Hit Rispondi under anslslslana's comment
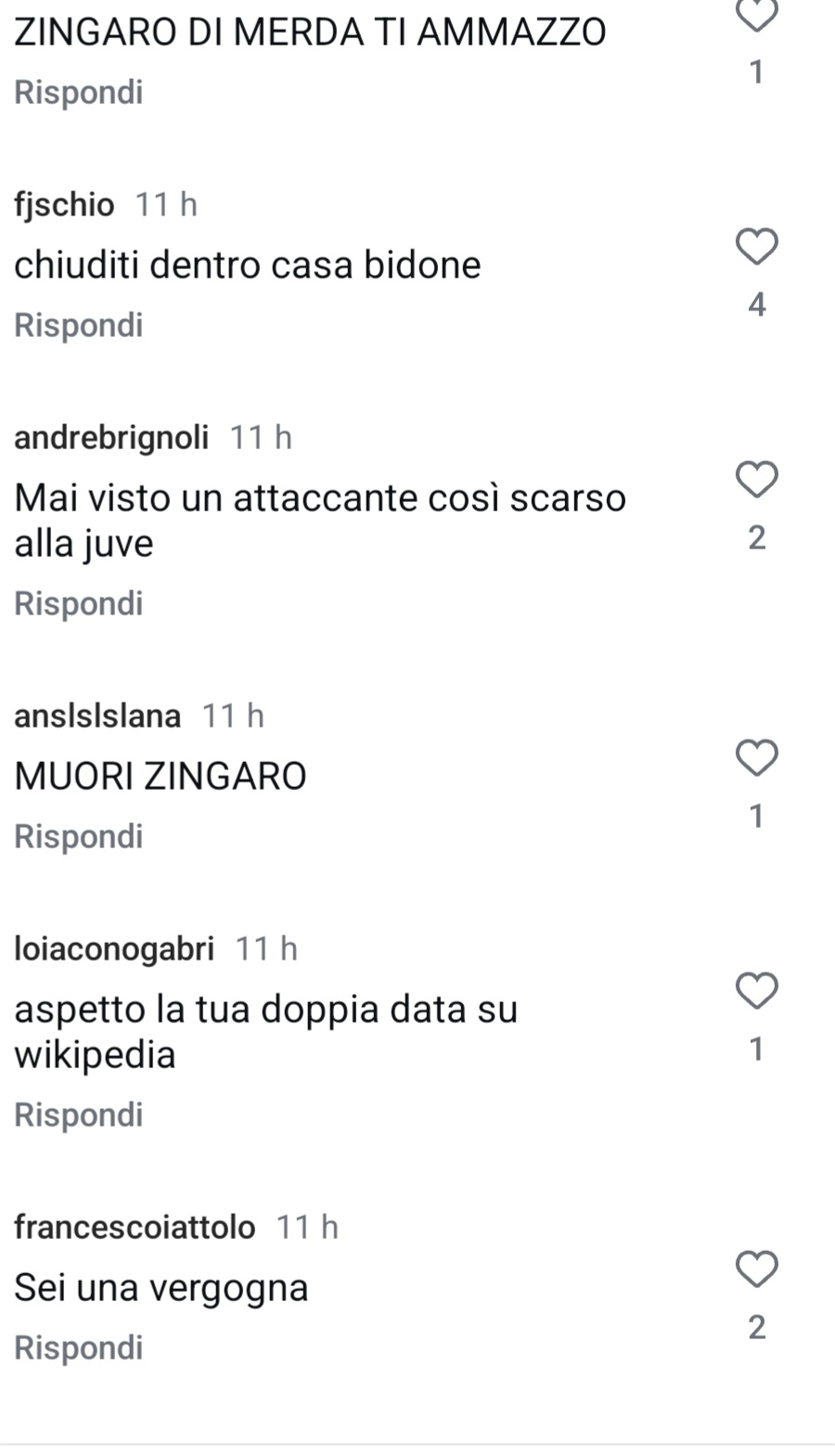The width and height of the screenshot is (835, 1456). (x=79, y=836)
